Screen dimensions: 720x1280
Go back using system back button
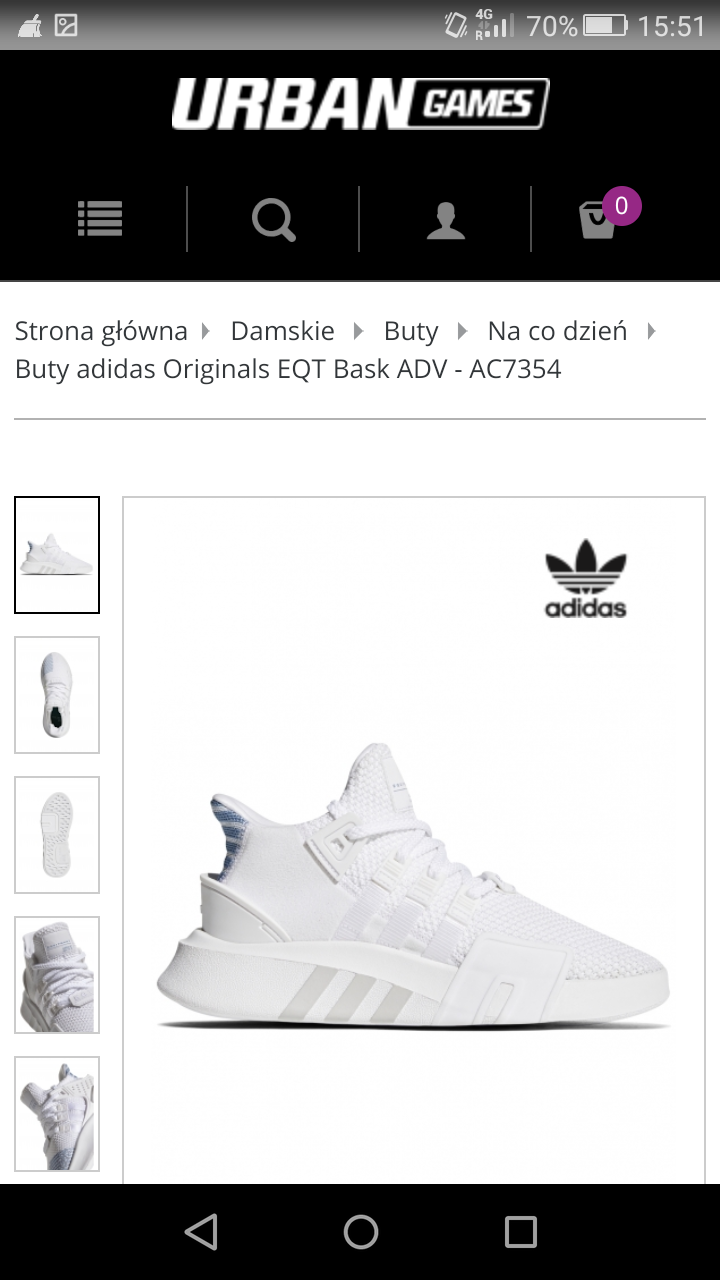(201, 1232)
